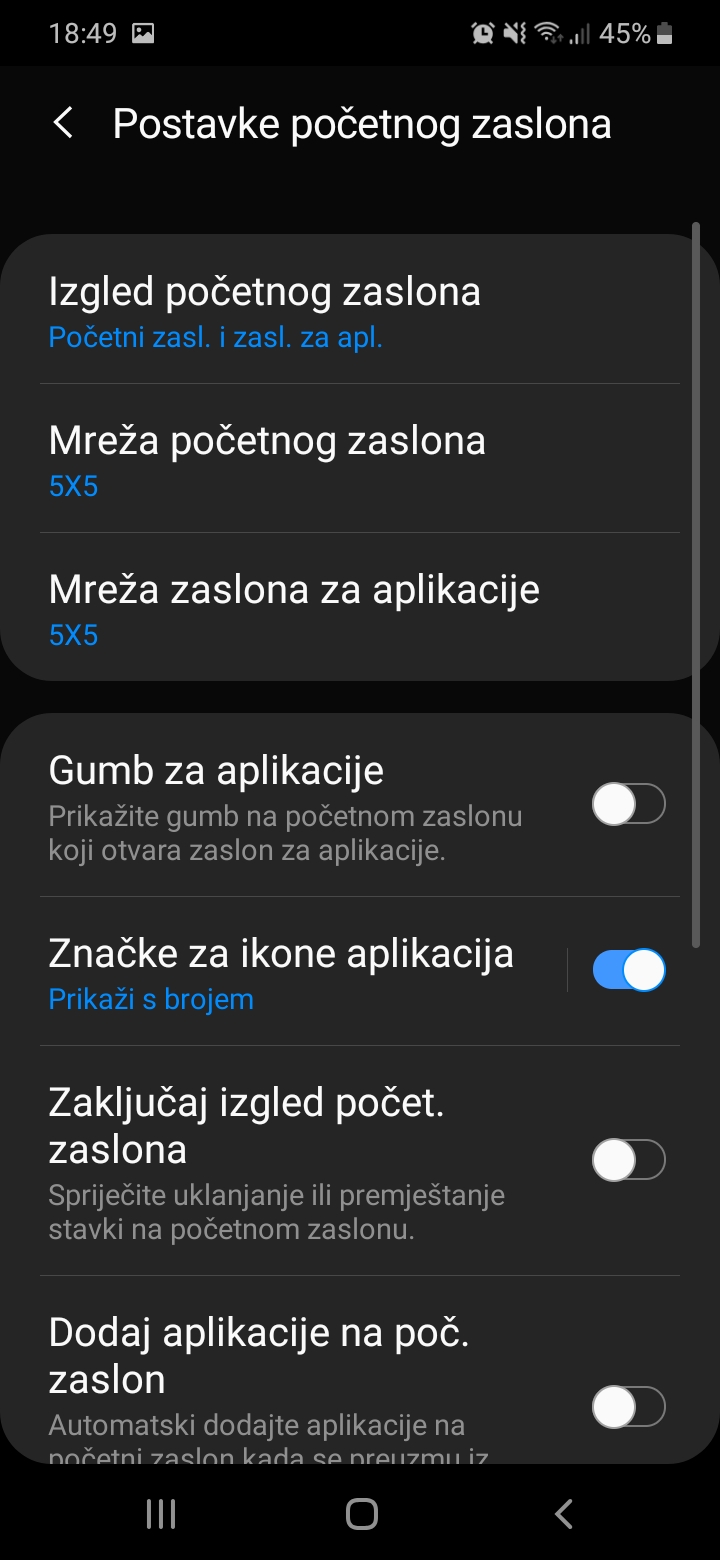Image resolution: width=720 pixels, height=1560 pixels.
Task: Toggle Zaključaj izgled počet. zaslona on
Action: [x=629, y=1160]
